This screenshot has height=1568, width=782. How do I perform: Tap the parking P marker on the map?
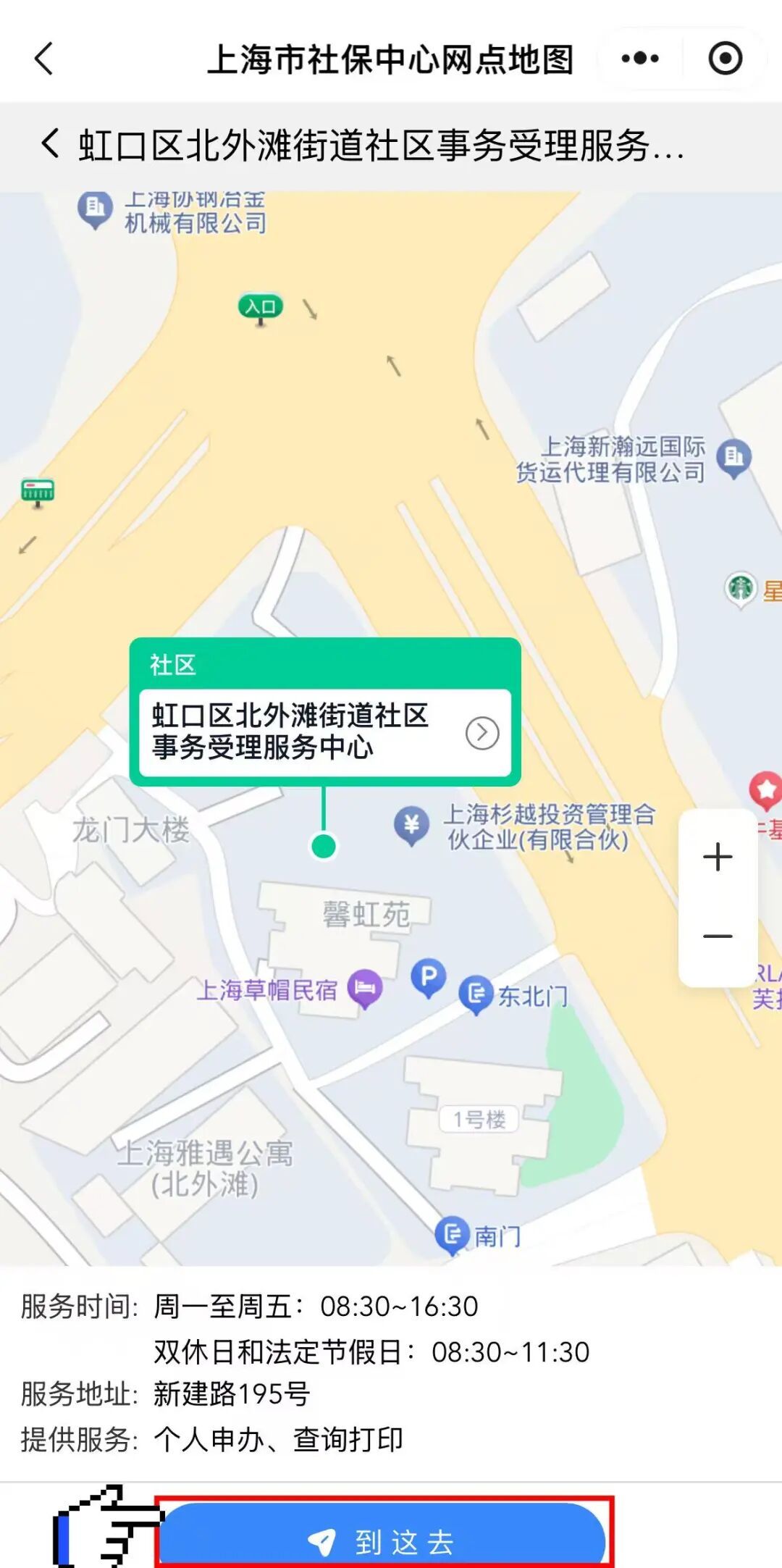428,978
